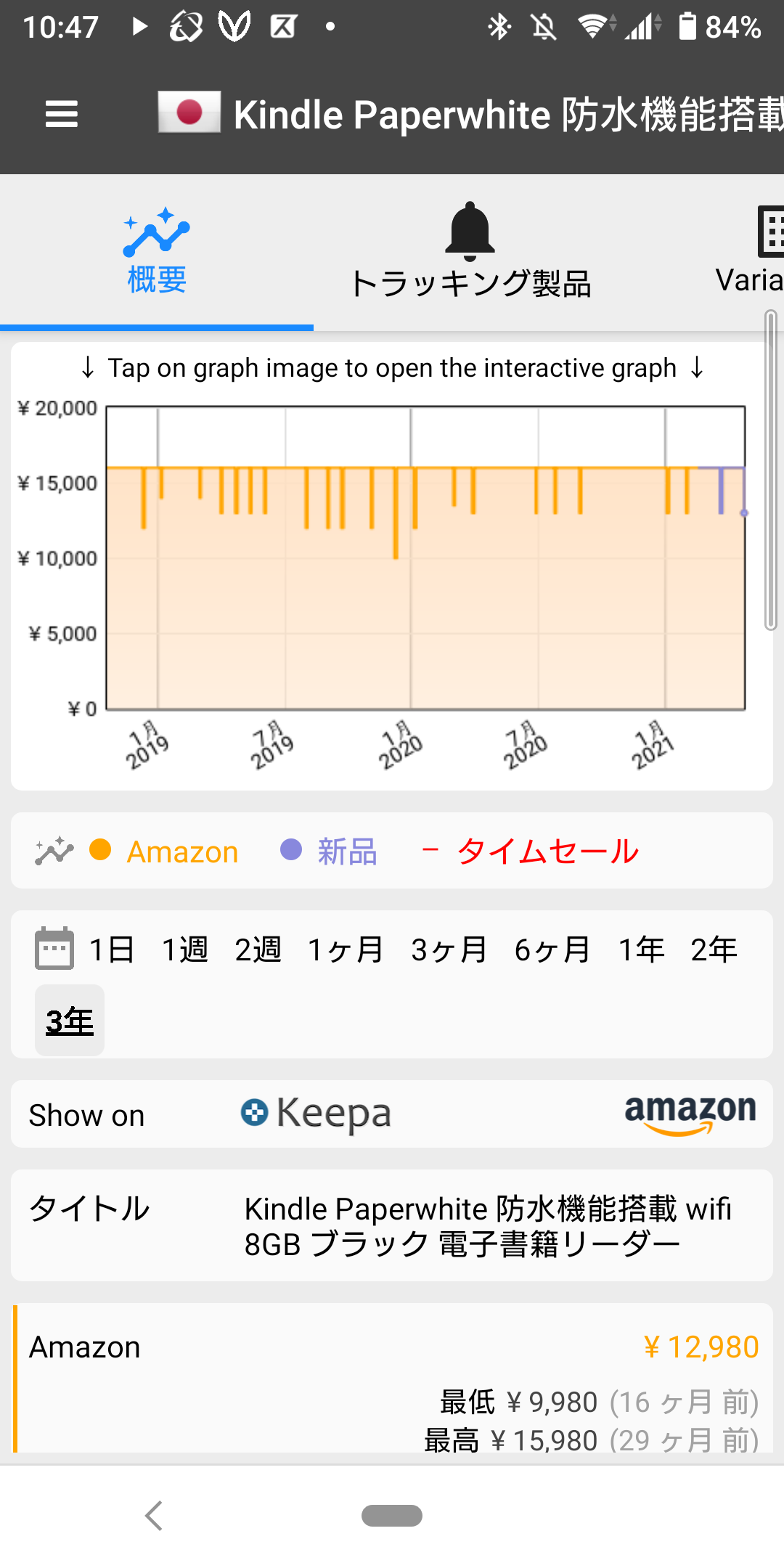Select the 3年 range

tap(70, 1021)
